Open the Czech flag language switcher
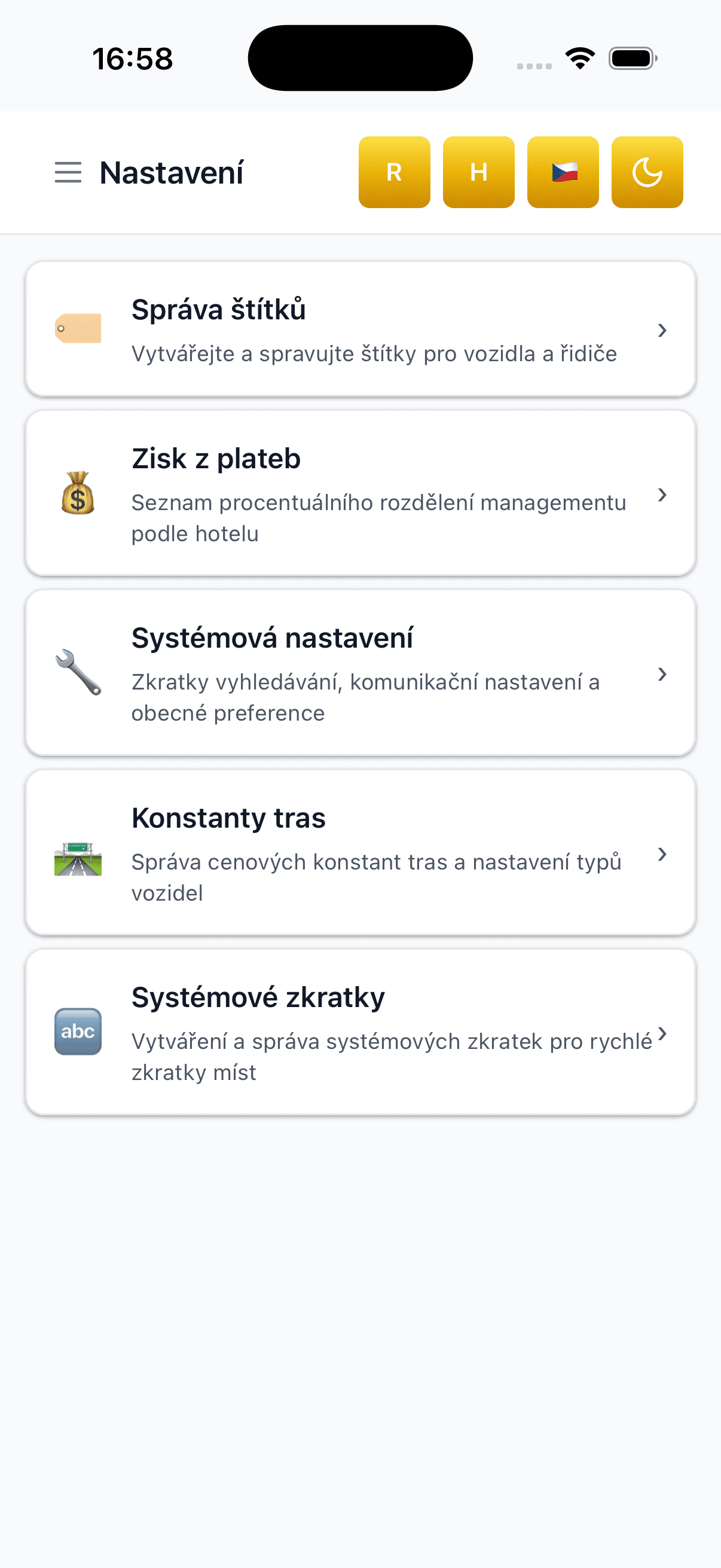721x1568 pixels. 563,172
